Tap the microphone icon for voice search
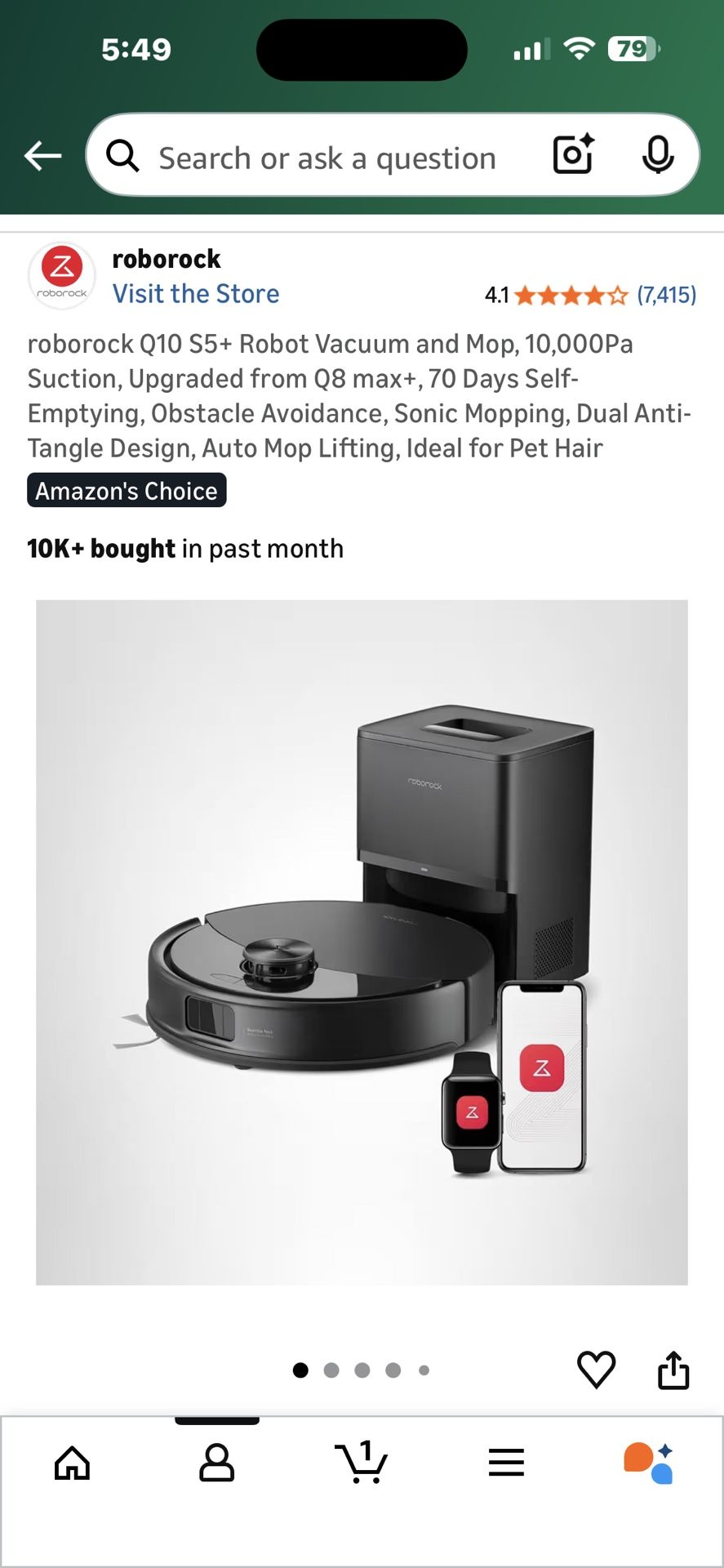This screenshot has width=724, height=1568. point(659,156)
